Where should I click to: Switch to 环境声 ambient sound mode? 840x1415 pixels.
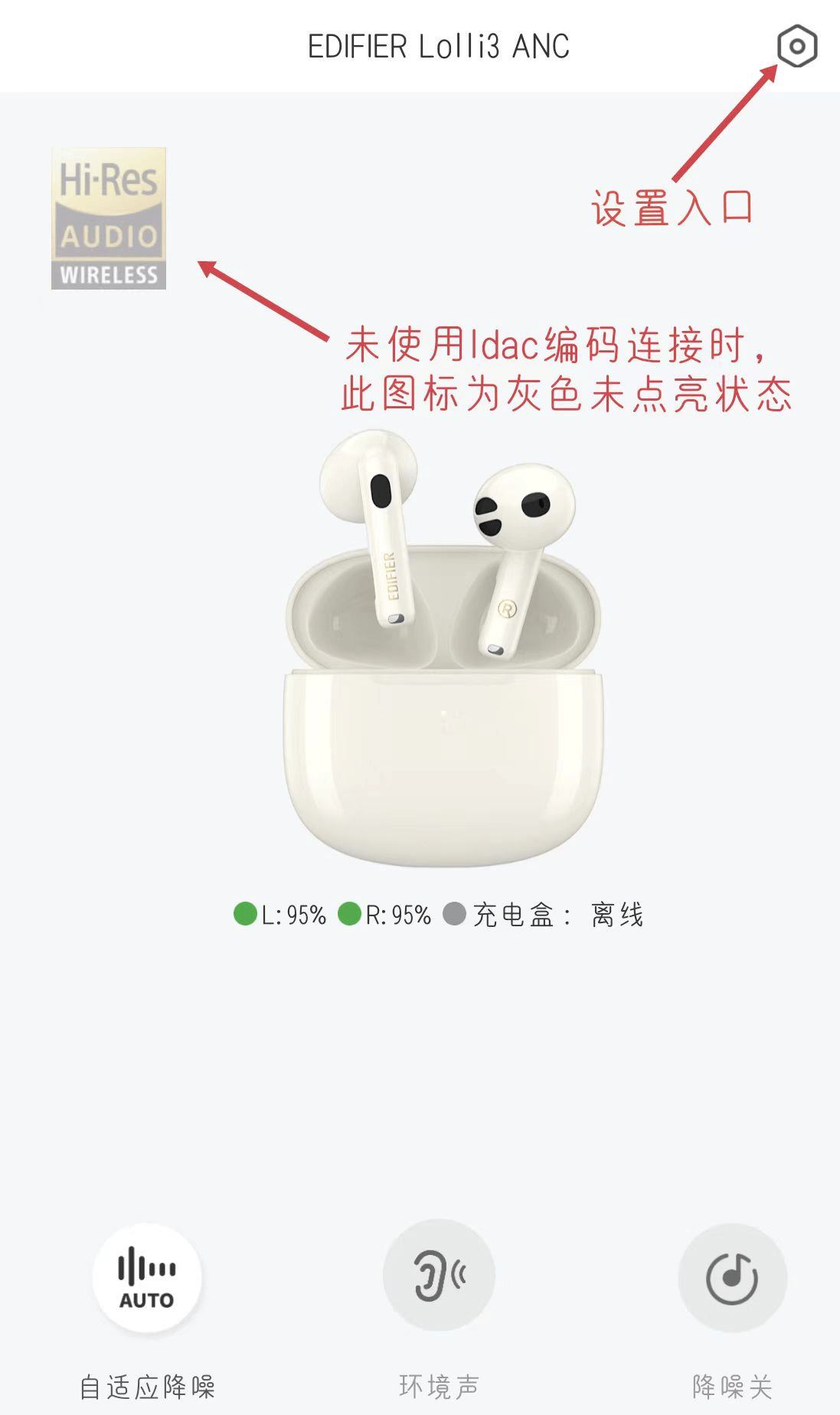[439, 1276]
